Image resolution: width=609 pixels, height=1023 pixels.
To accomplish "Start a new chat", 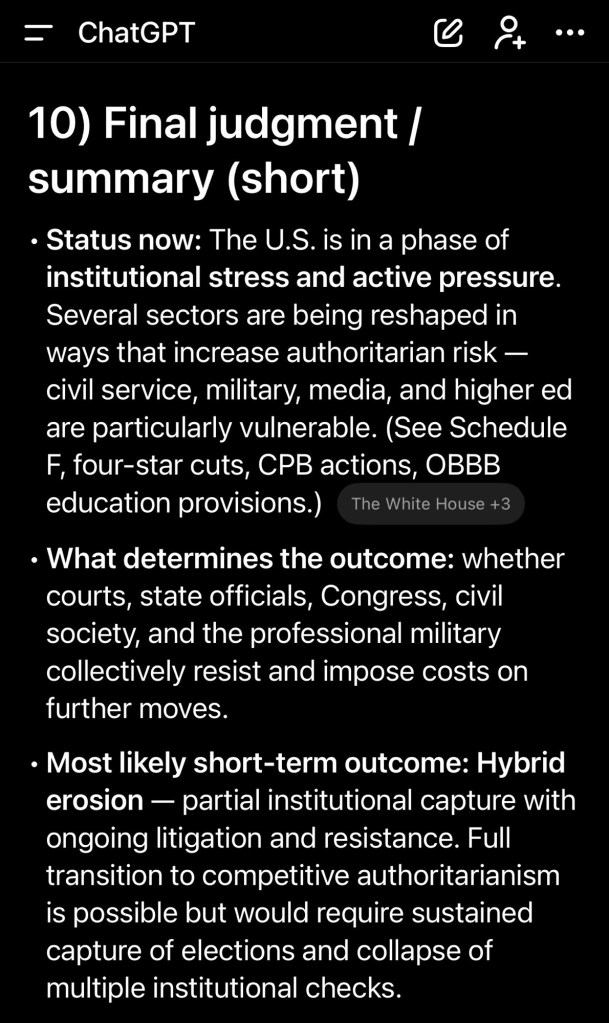I will (x=448, y=33).
